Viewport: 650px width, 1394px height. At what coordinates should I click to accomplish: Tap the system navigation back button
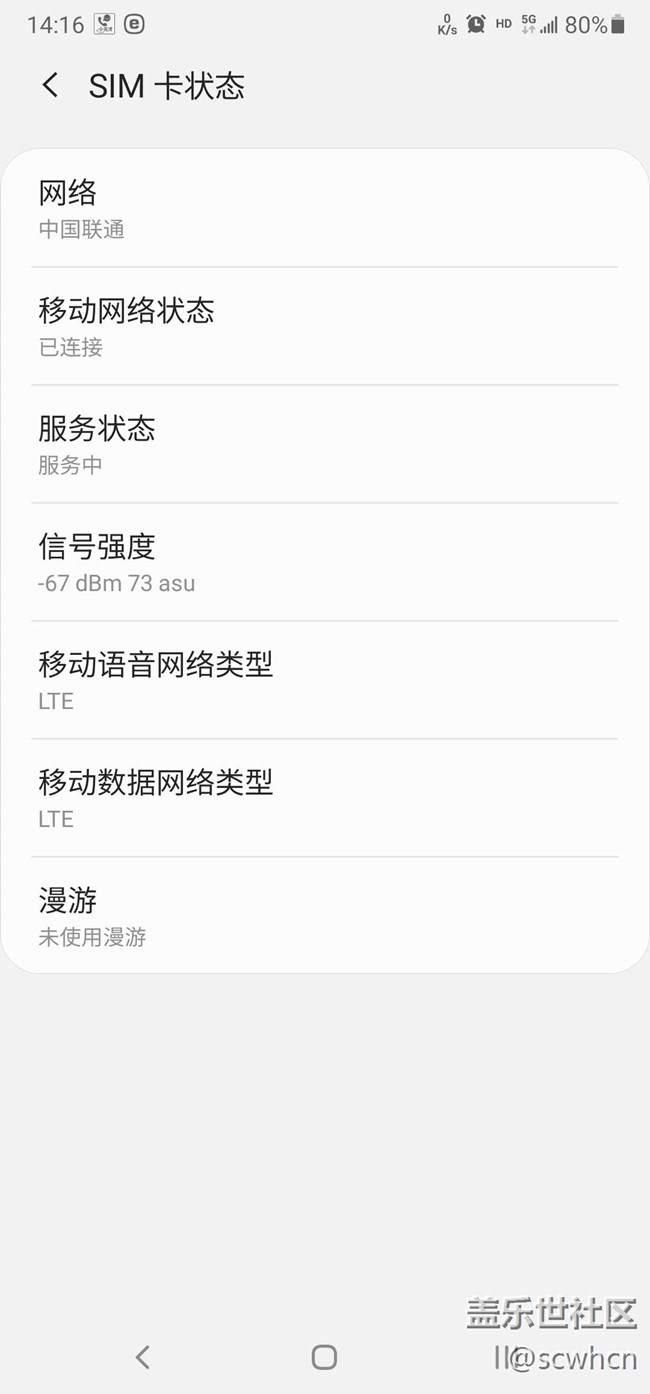pos(143,1357)
